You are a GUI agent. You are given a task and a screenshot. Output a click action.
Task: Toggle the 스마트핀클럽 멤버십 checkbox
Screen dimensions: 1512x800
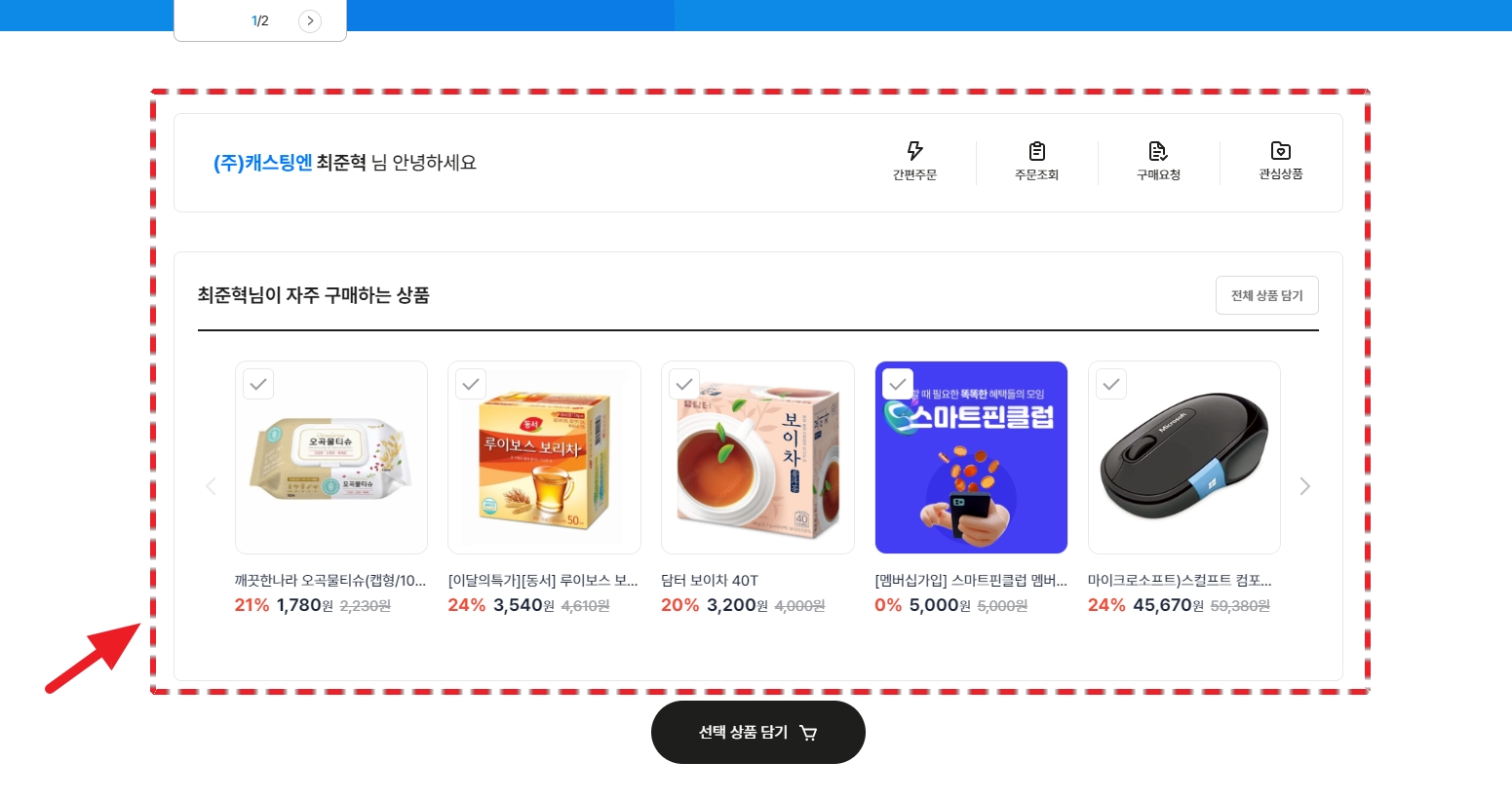click(x=898, y=384)
